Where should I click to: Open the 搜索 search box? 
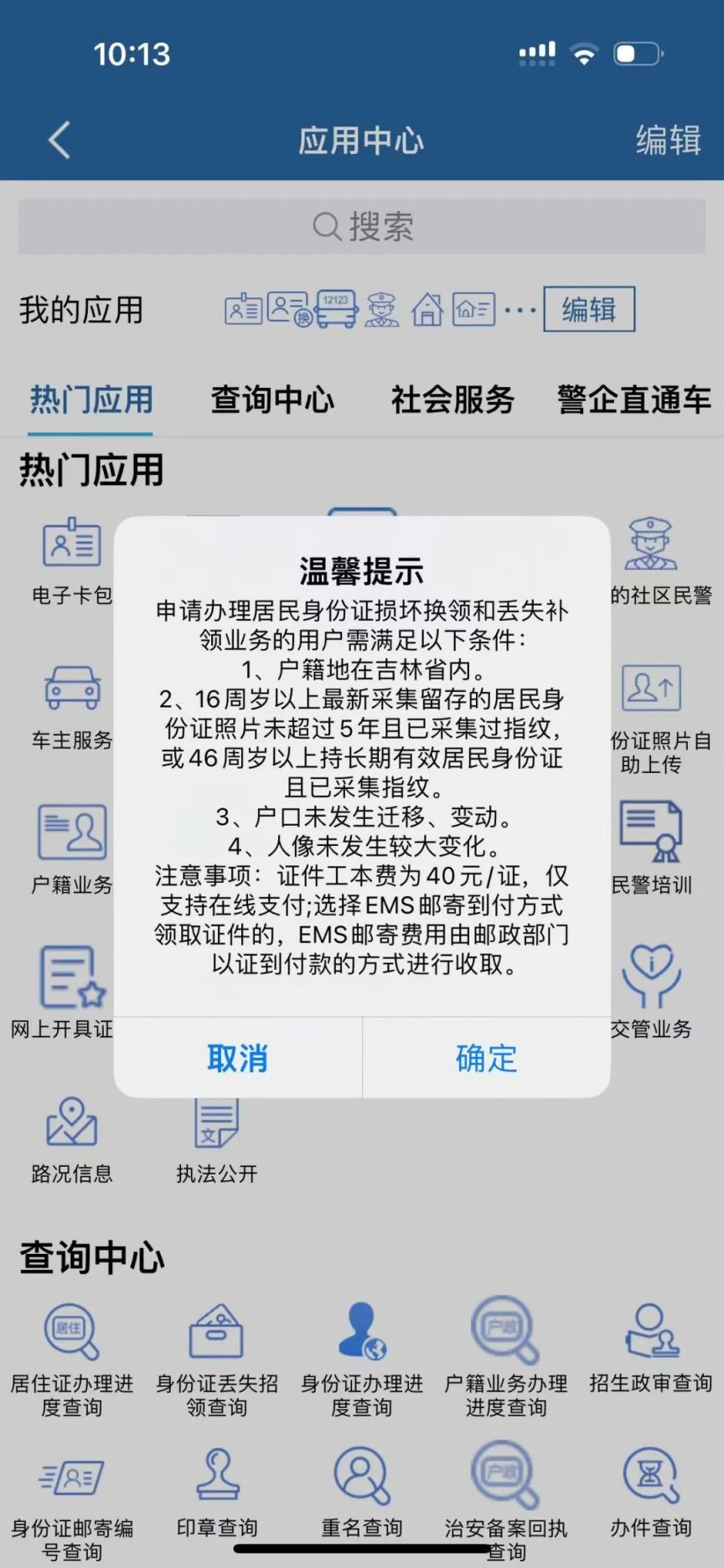362,226
